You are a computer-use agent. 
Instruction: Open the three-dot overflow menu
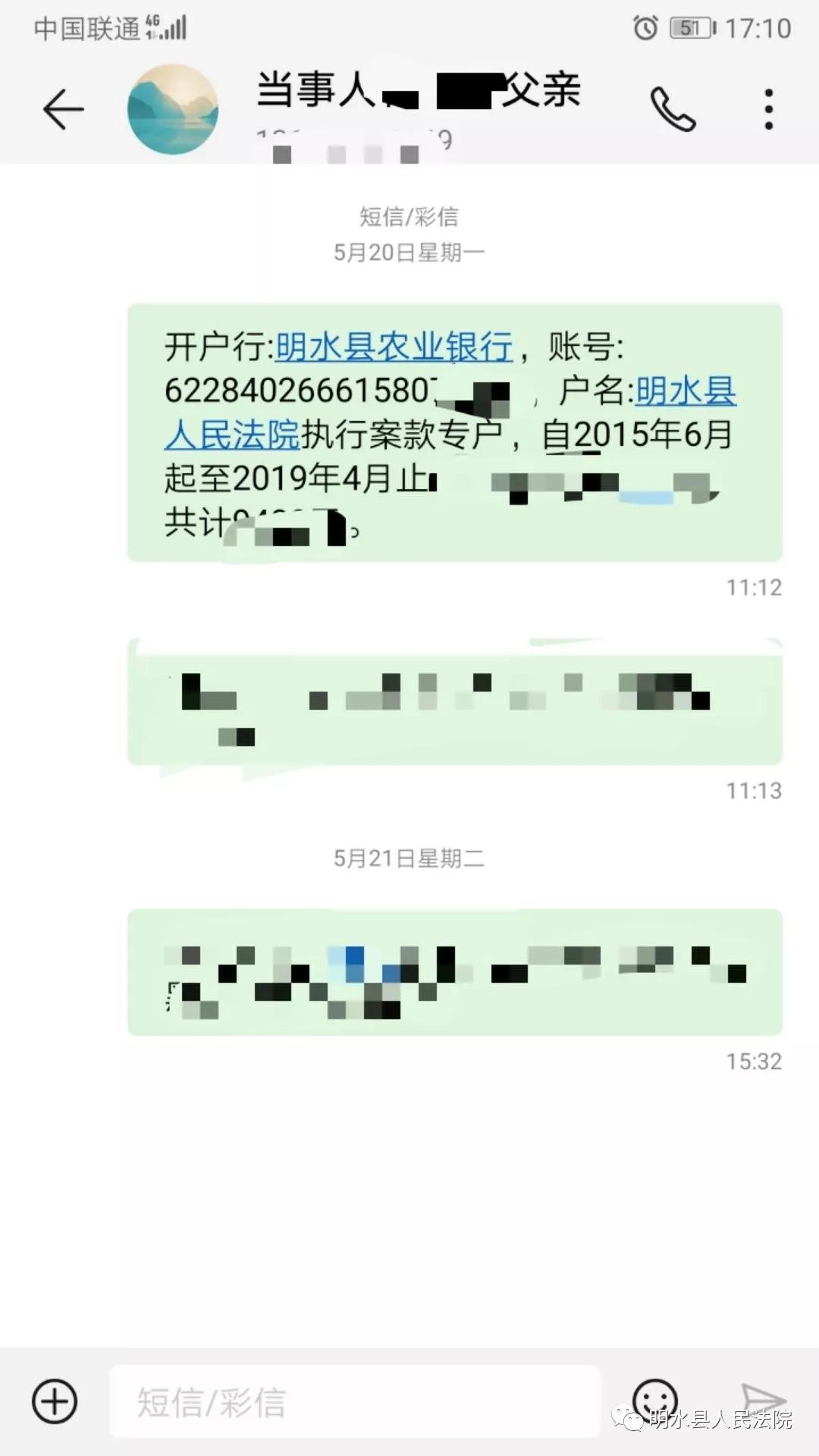pos(768,110)
